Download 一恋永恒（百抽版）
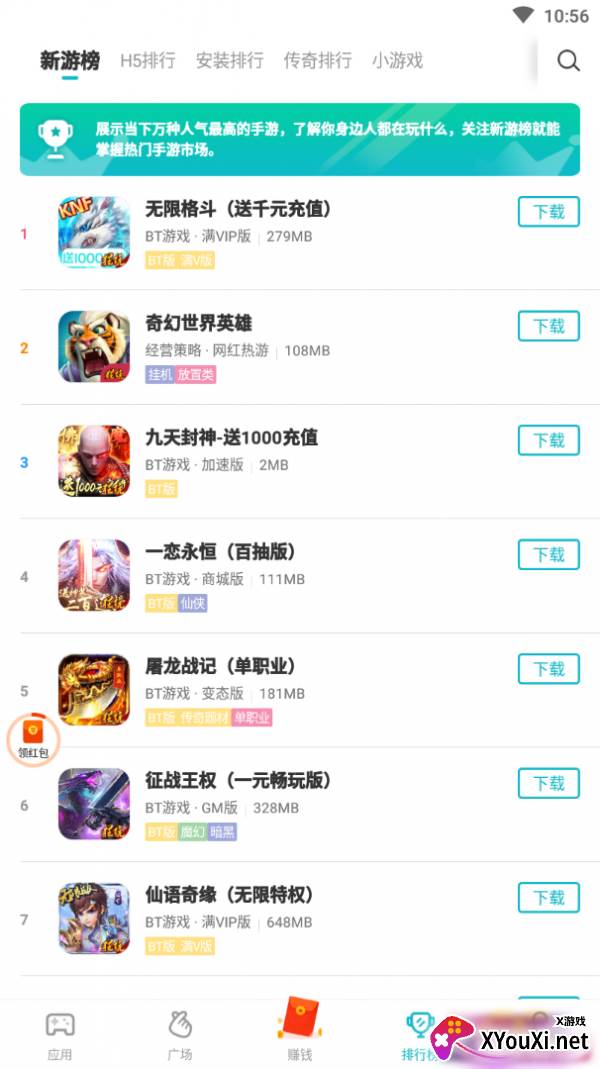The height and width of the screenshot is (1069, 600). (x=548, y=554)
